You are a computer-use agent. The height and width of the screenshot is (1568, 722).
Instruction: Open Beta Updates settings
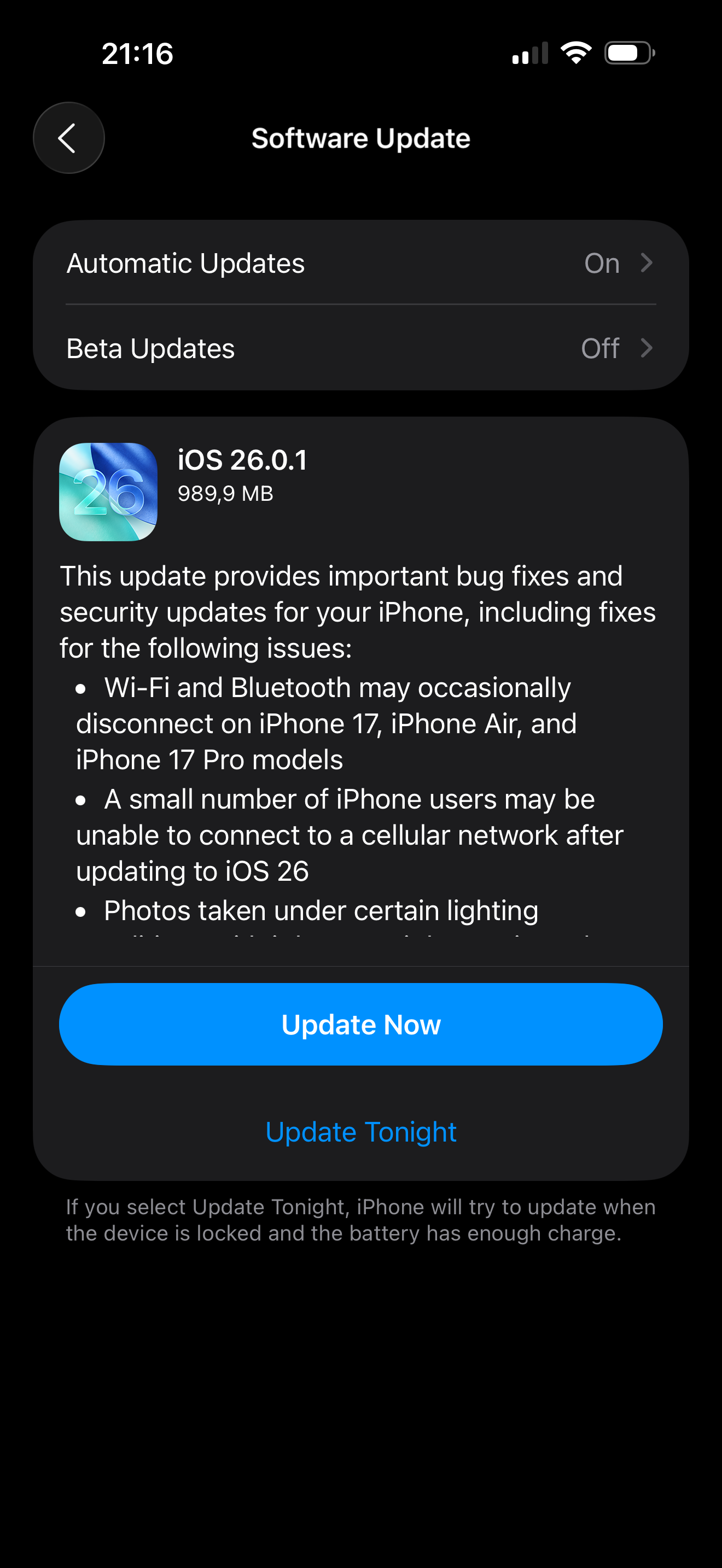point(360,348)
